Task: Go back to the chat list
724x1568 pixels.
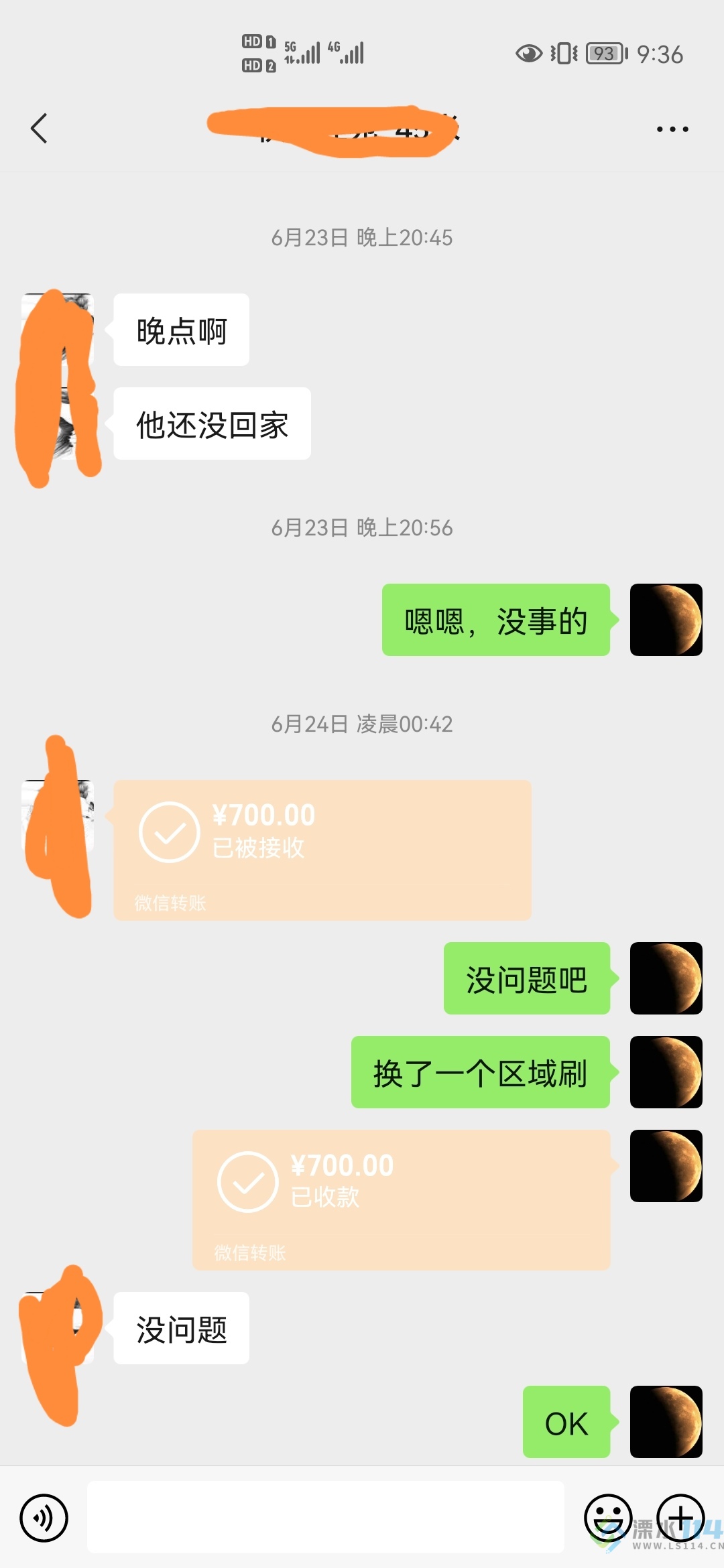Action: click(39, 128)
